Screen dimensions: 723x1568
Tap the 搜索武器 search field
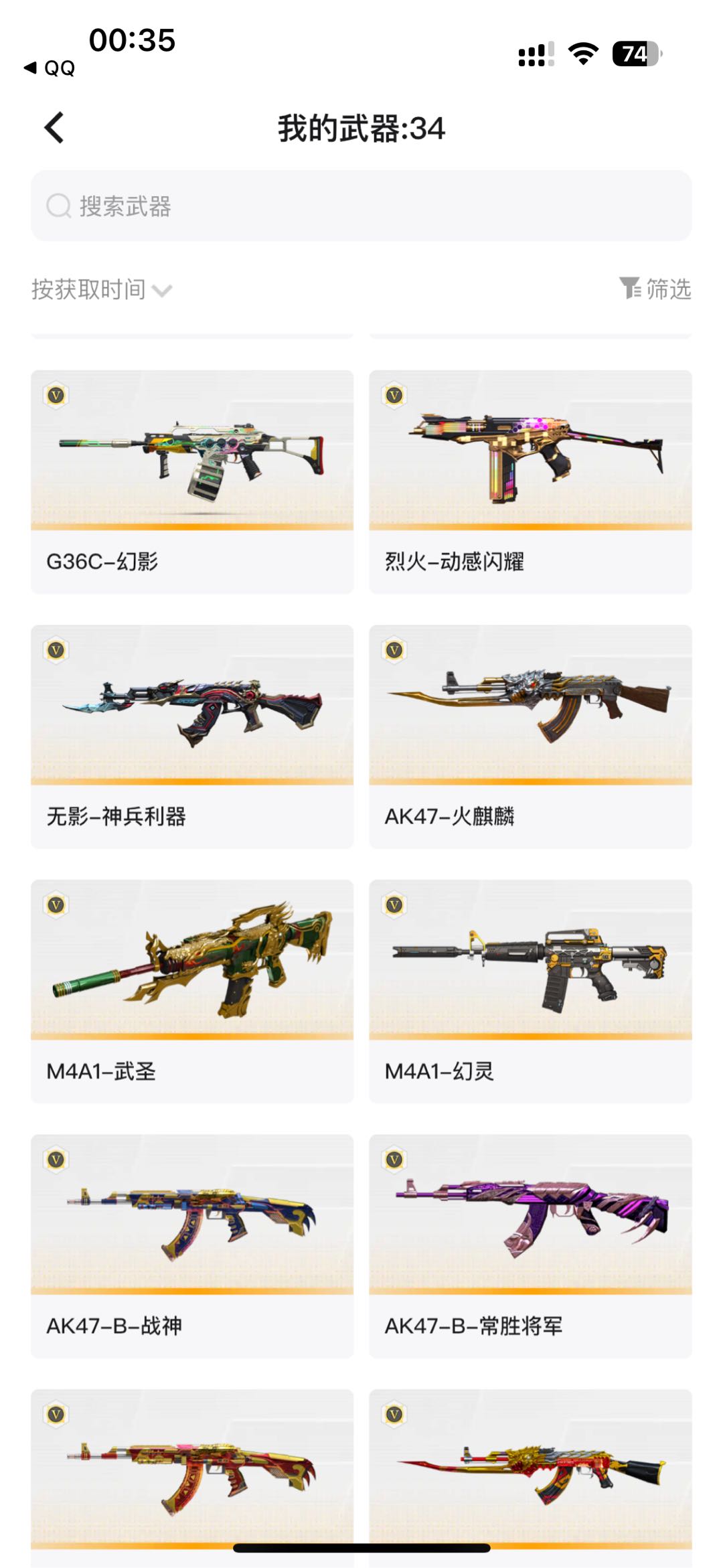pos(361,206)
